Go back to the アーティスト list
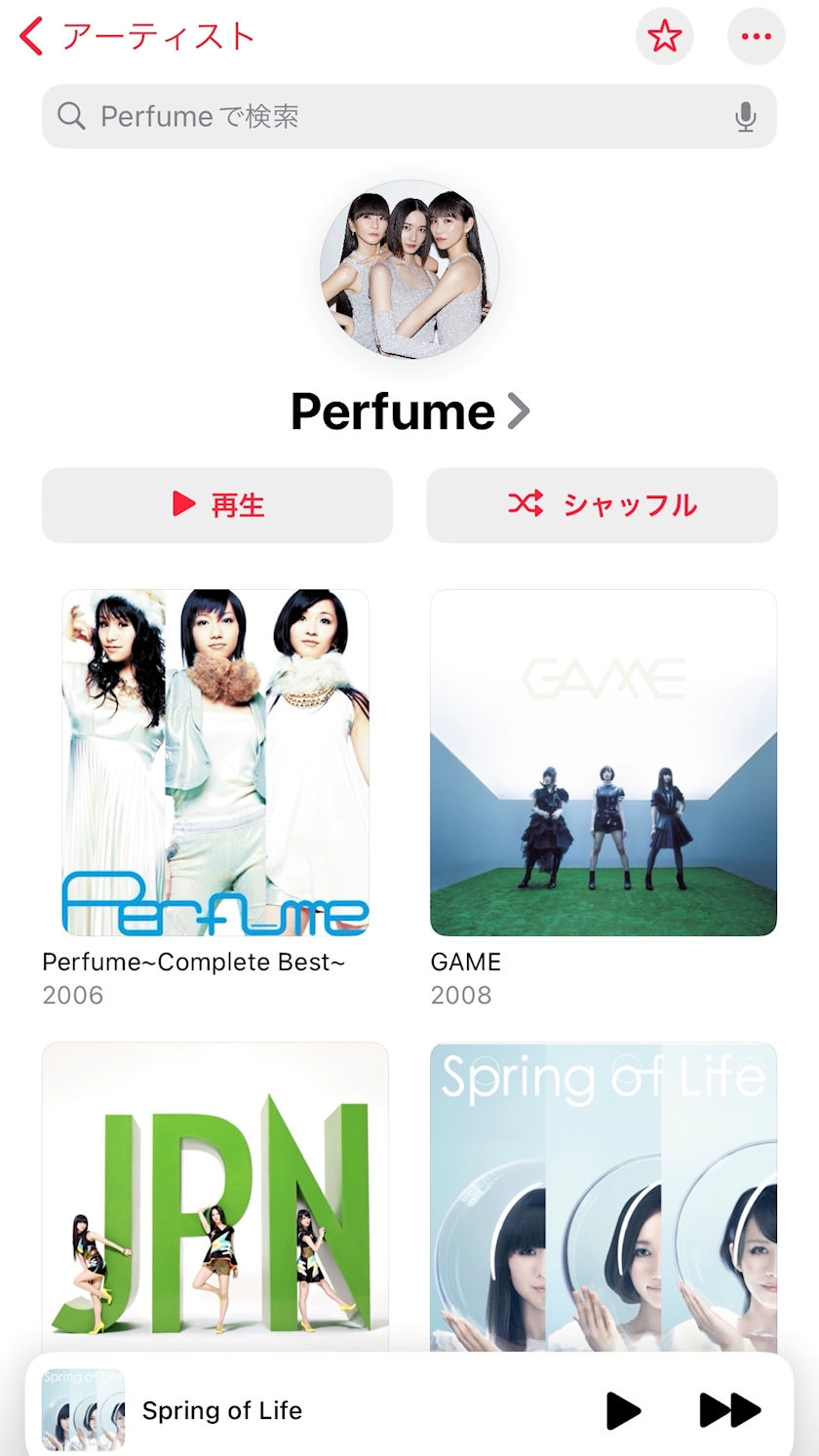 tap(136, 37)
